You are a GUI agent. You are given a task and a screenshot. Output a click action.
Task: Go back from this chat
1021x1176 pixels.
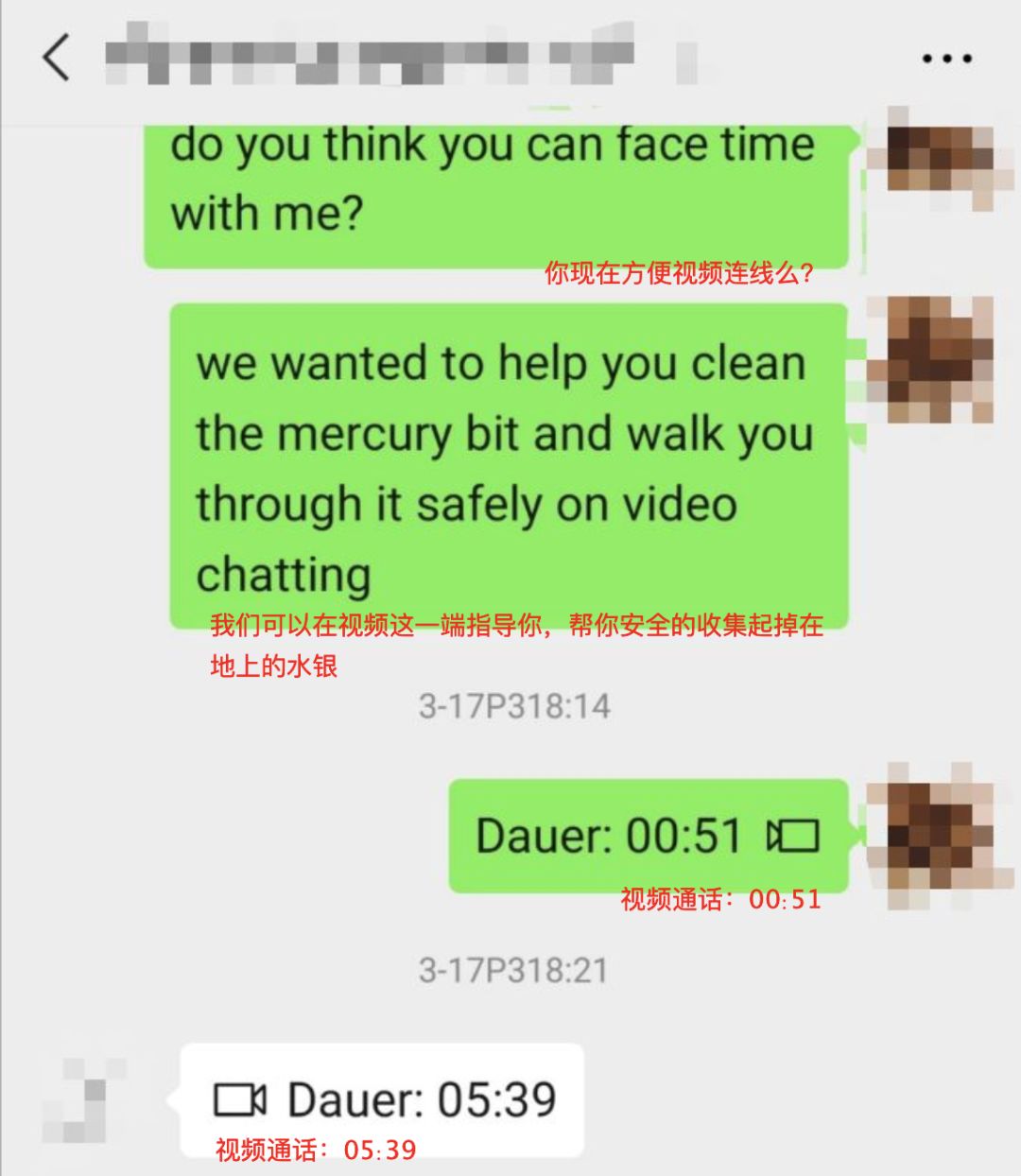(57, 58)
